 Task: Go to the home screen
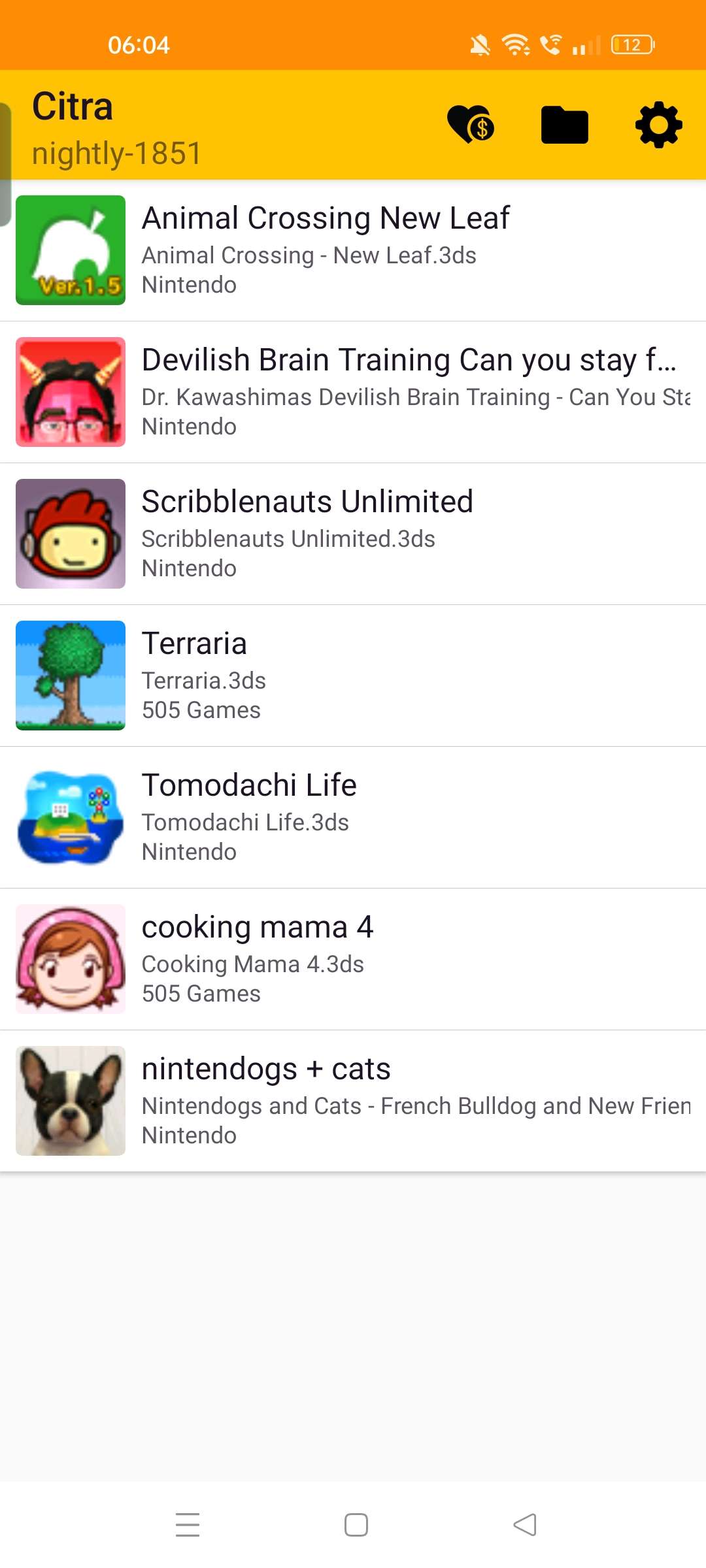pyautogui.click(x=356, y=1525)
